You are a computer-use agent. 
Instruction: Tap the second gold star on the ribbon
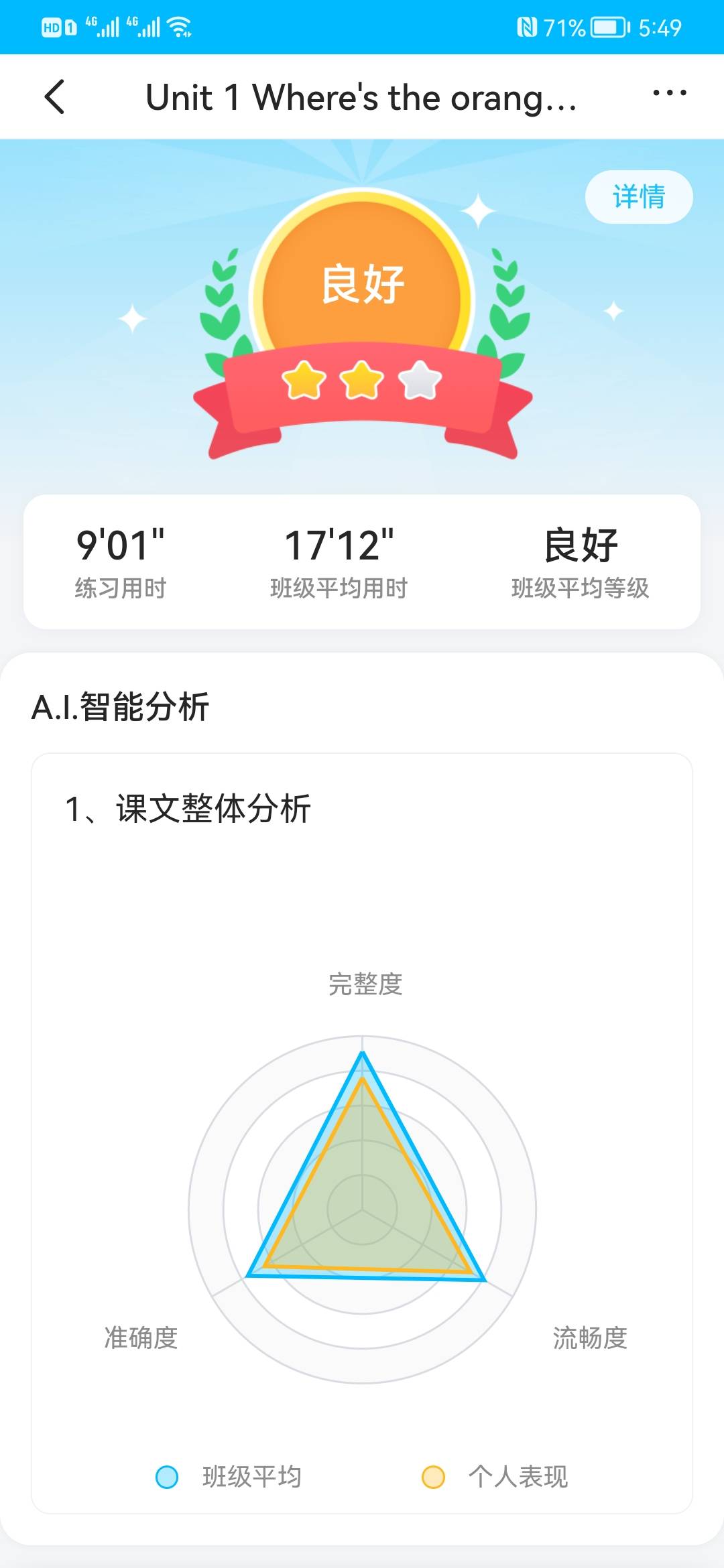tap(362, 379)
